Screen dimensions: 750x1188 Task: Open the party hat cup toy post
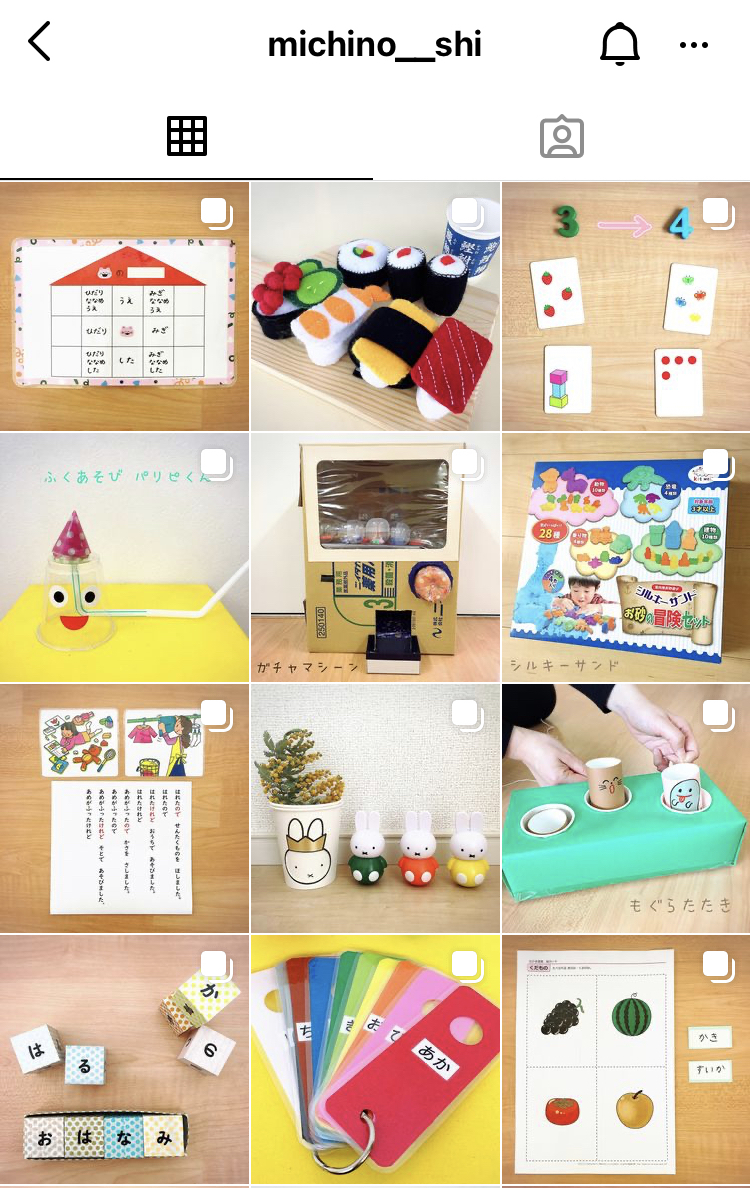(x=124, y=557)
